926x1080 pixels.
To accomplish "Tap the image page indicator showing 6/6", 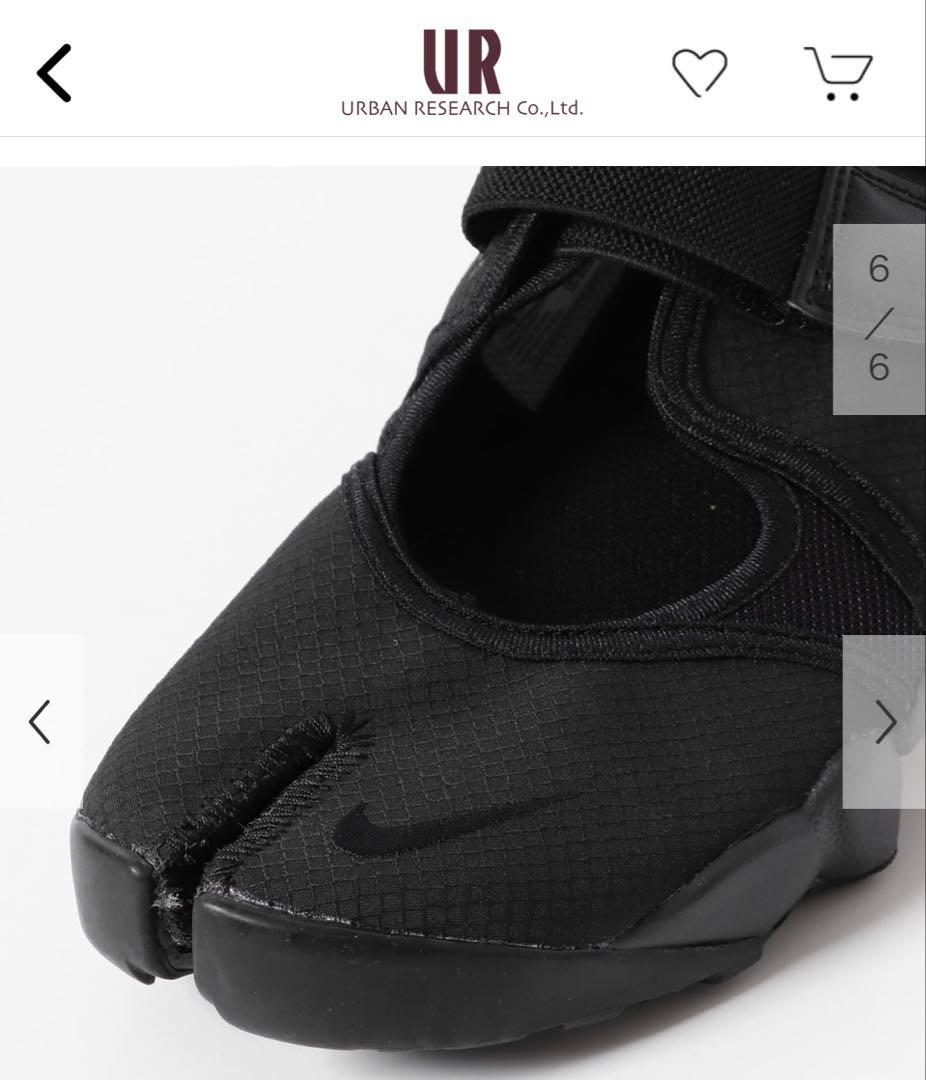I will [x=879, y=318].
